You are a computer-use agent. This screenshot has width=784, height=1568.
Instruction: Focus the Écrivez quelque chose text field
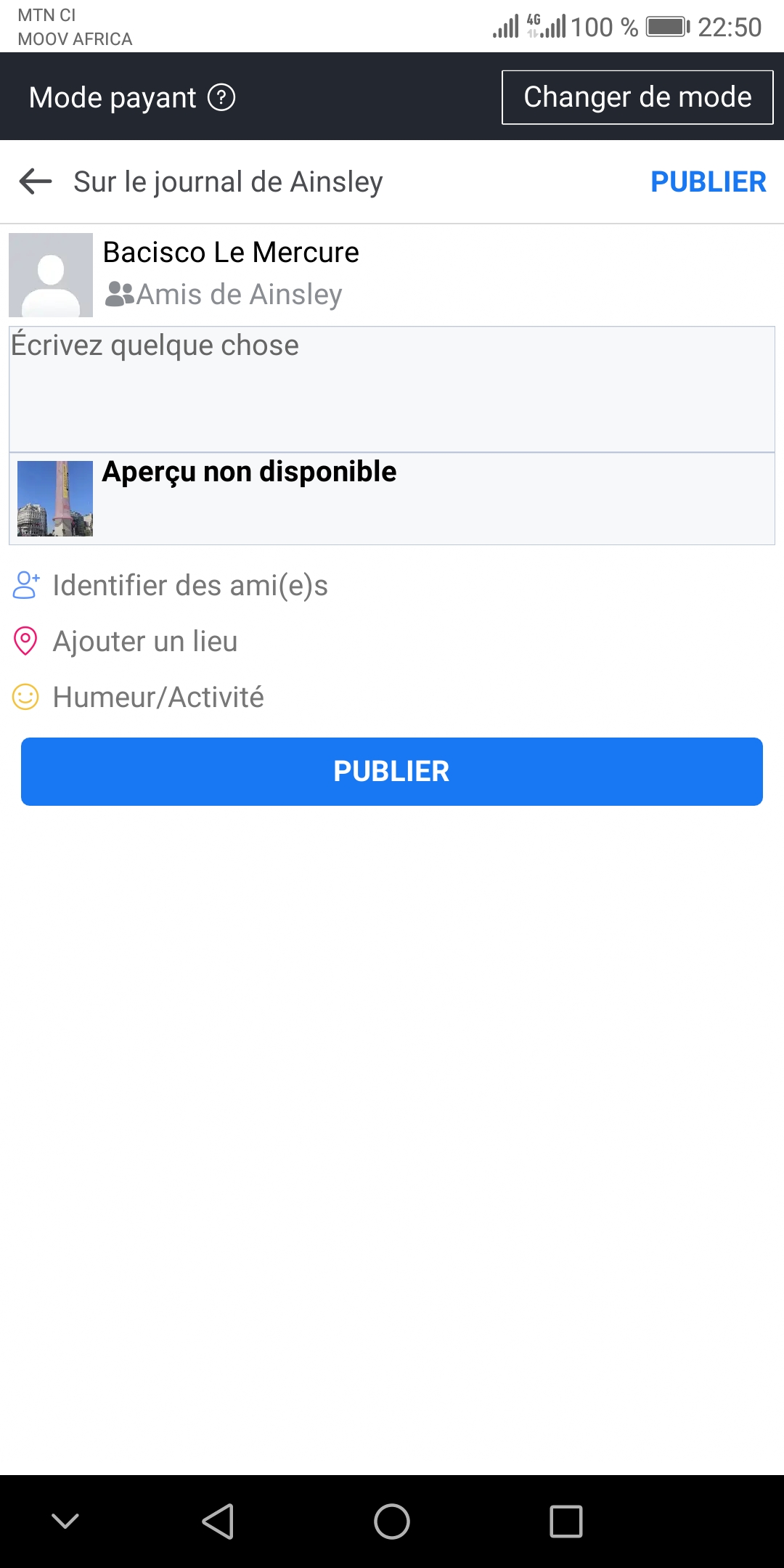click(392, 389)
